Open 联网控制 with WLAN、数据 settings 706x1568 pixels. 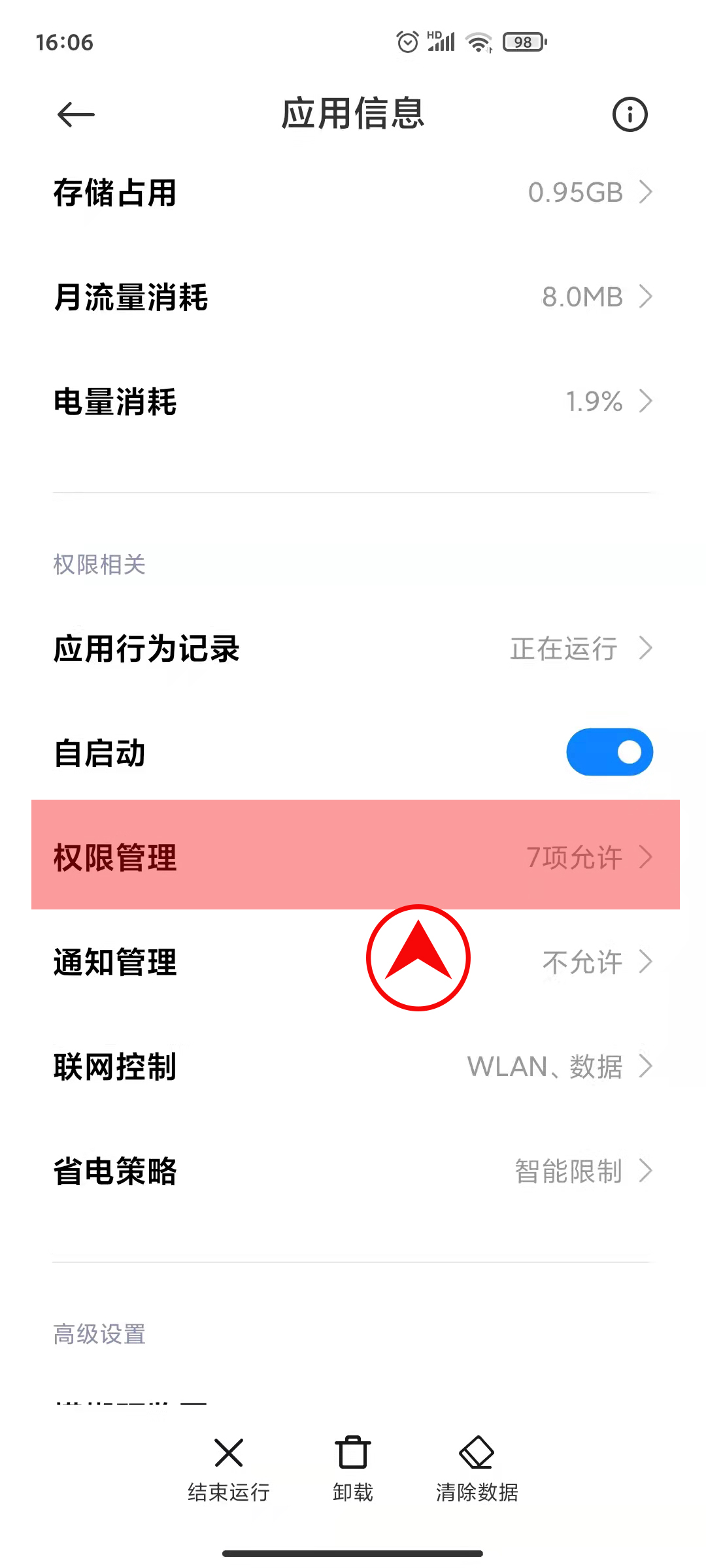pyautogui.click(x=353, y=1066)
